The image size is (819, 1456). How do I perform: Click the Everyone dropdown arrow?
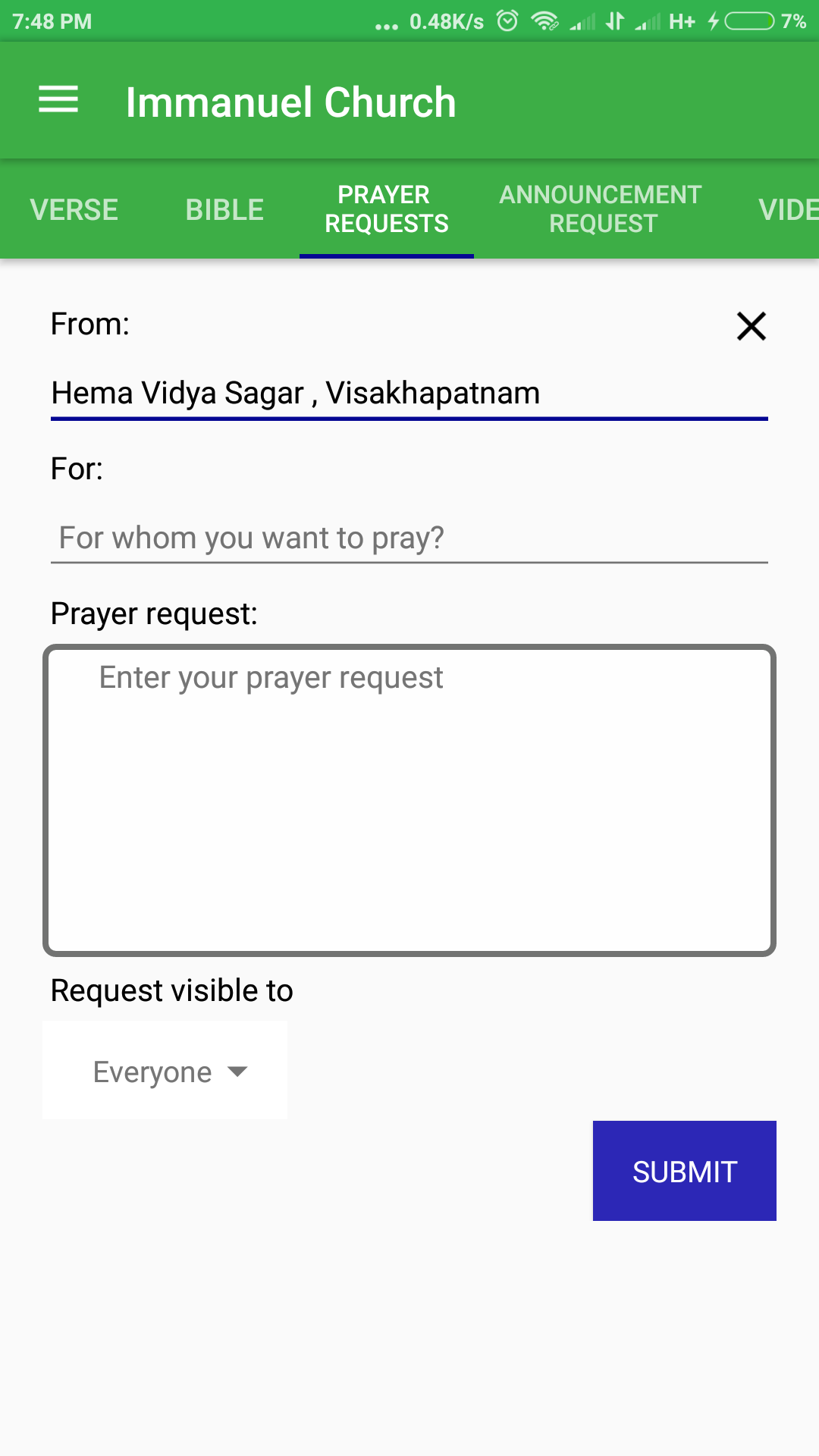[x=237, y=1072]
